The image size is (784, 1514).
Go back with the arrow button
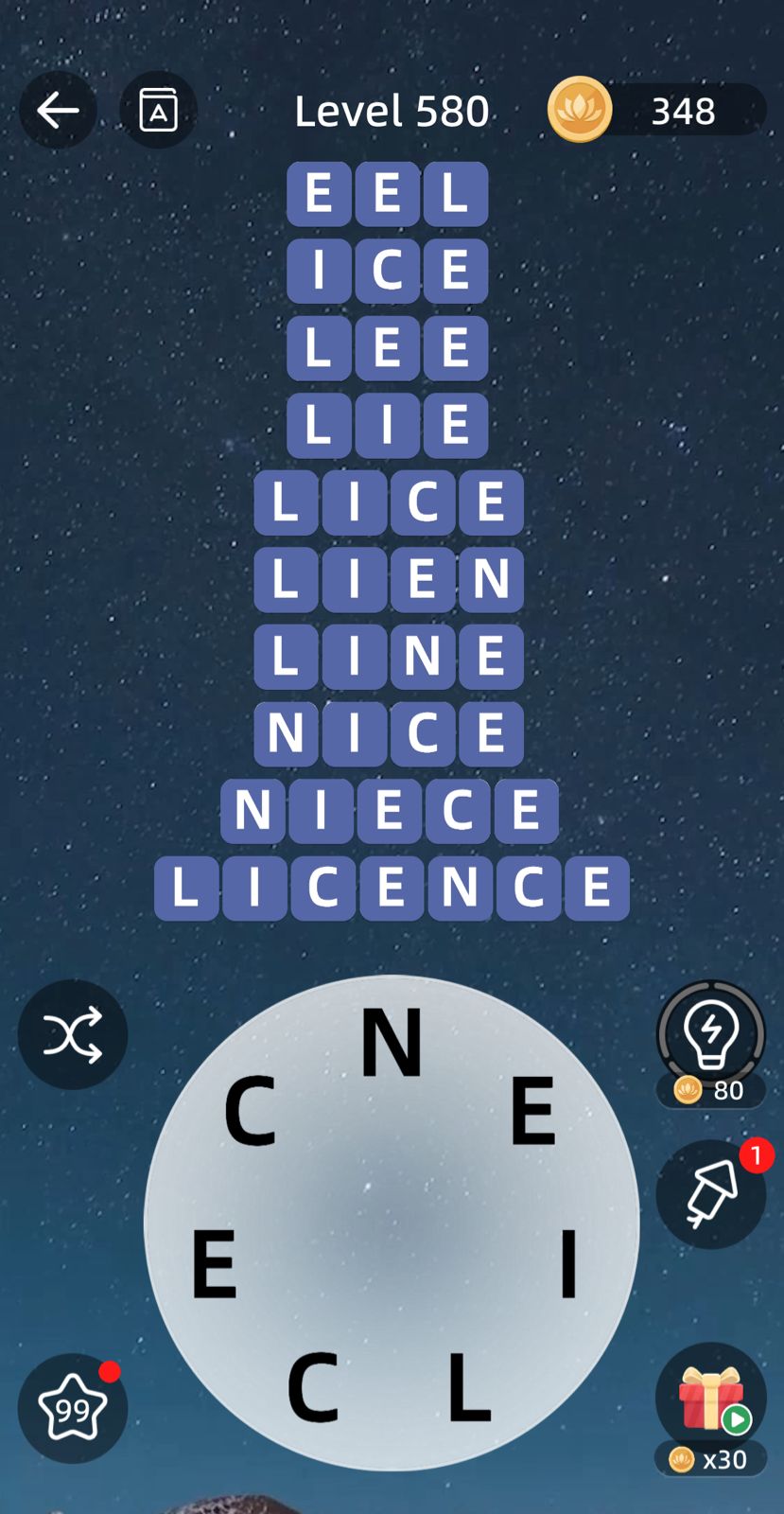(x=58, y=111)
